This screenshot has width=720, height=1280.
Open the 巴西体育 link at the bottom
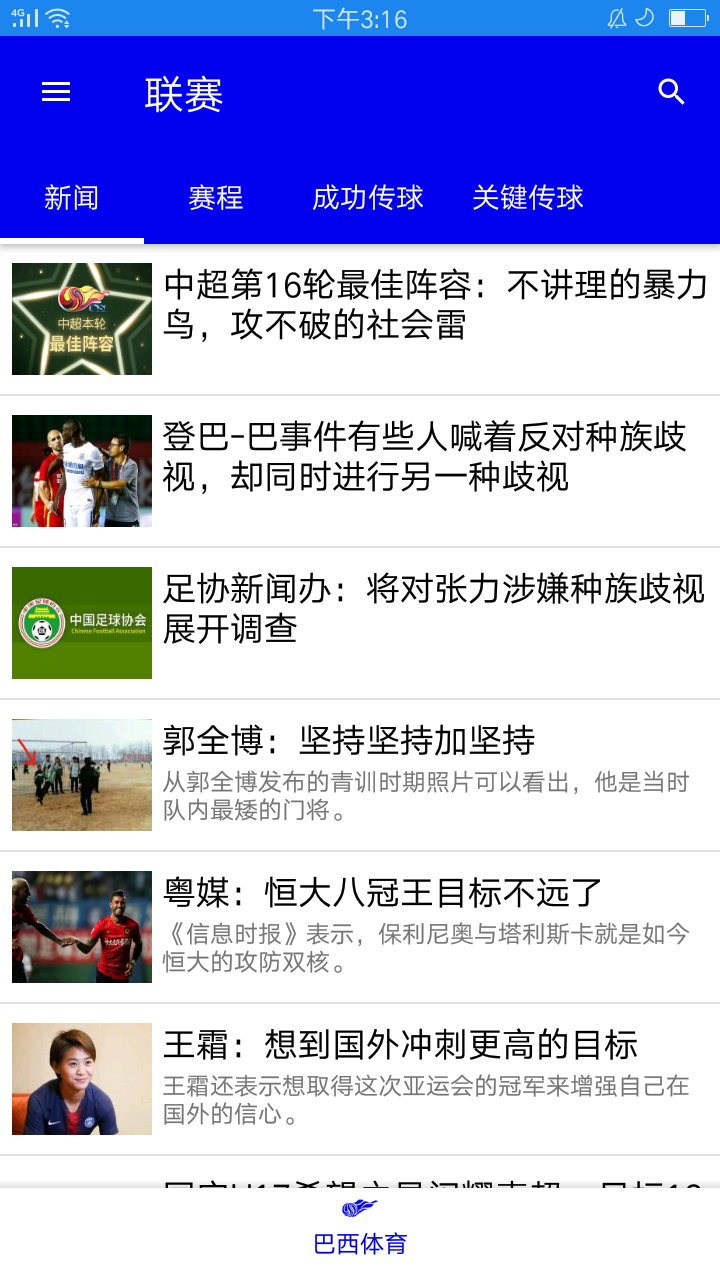(x=359, y=1245)
